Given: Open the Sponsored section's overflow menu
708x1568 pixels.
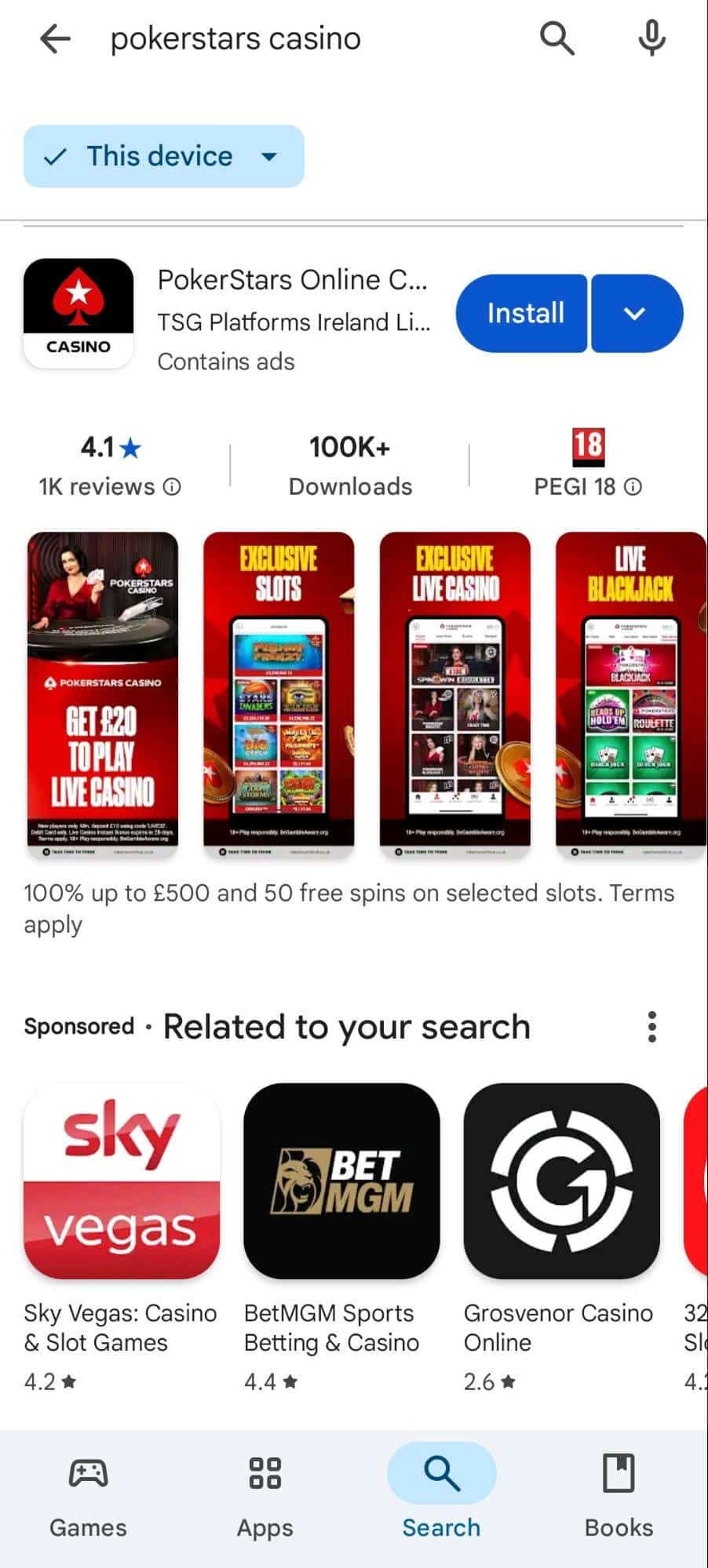Looking at the screenshot, I should (x=651, y=1026).
